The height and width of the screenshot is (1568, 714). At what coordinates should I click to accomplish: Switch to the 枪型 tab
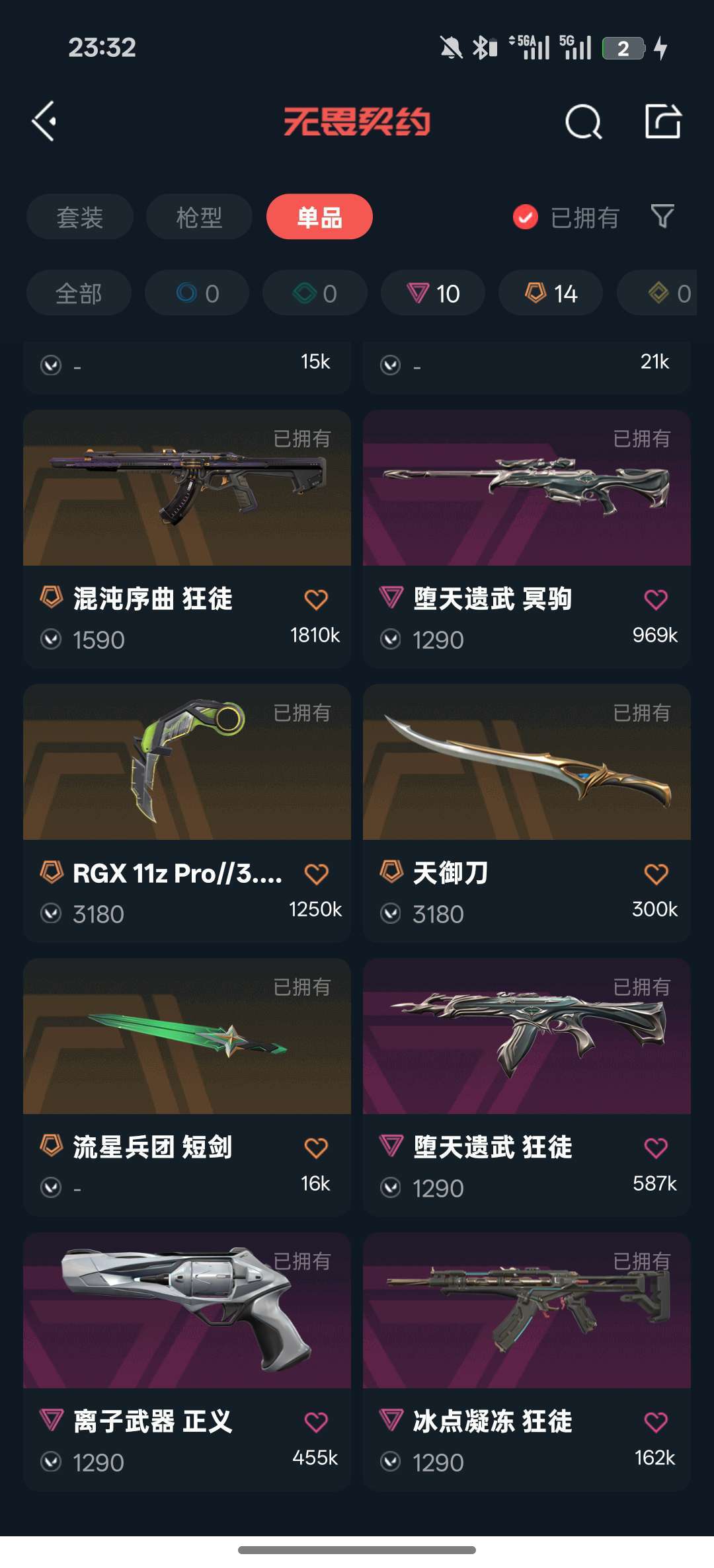pyautogui.click(x=198, y=218)
